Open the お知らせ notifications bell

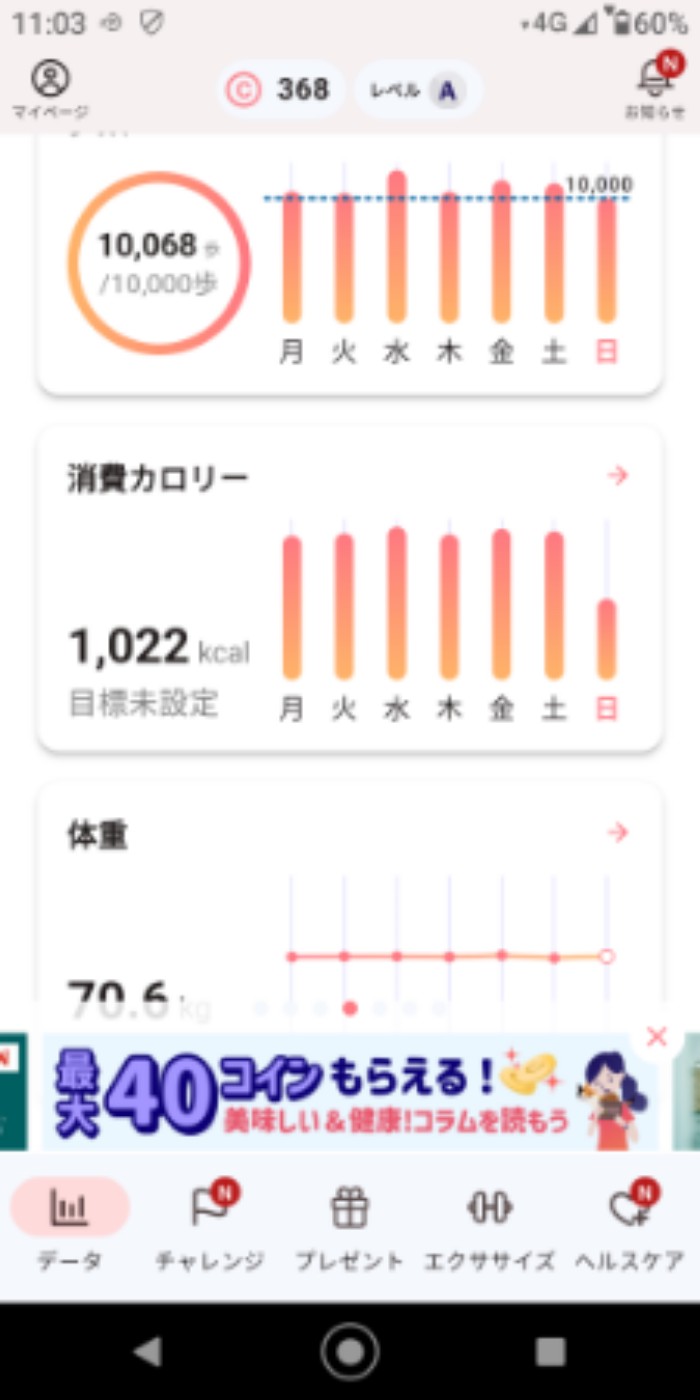coord(655,88)
